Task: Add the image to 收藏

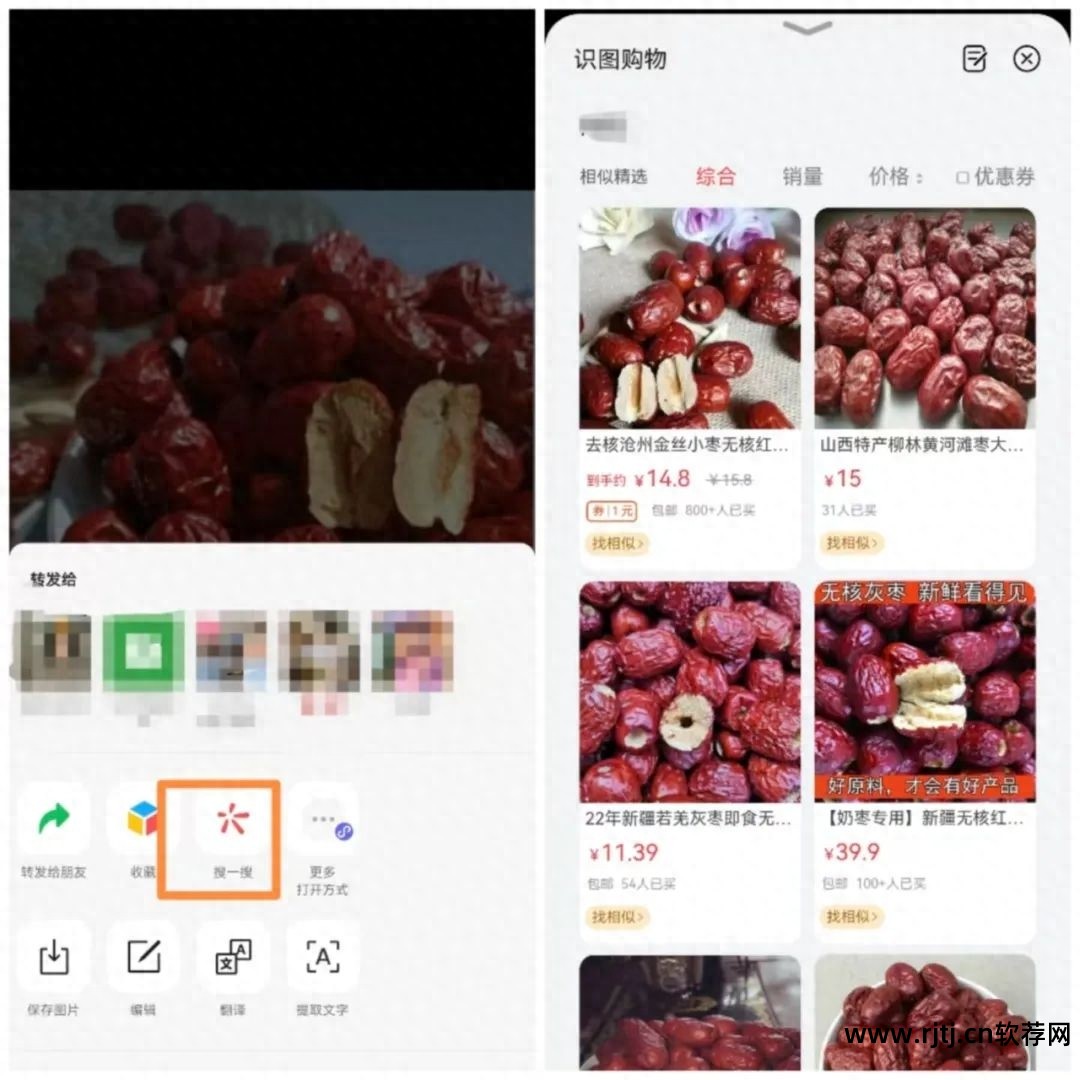Action: point(143,823)
